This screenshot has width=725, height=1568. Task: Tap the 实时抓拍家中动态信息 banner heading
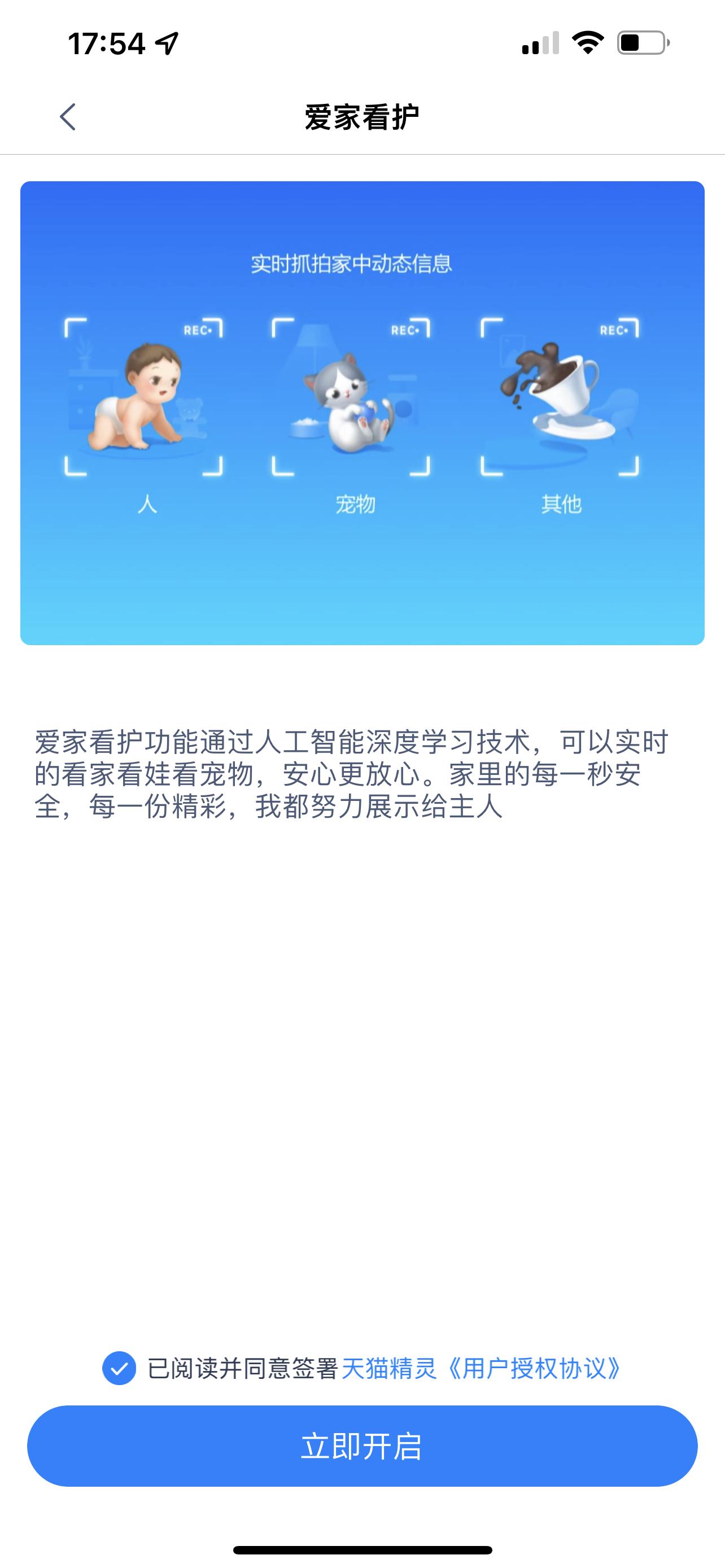[x=353, y=264]
